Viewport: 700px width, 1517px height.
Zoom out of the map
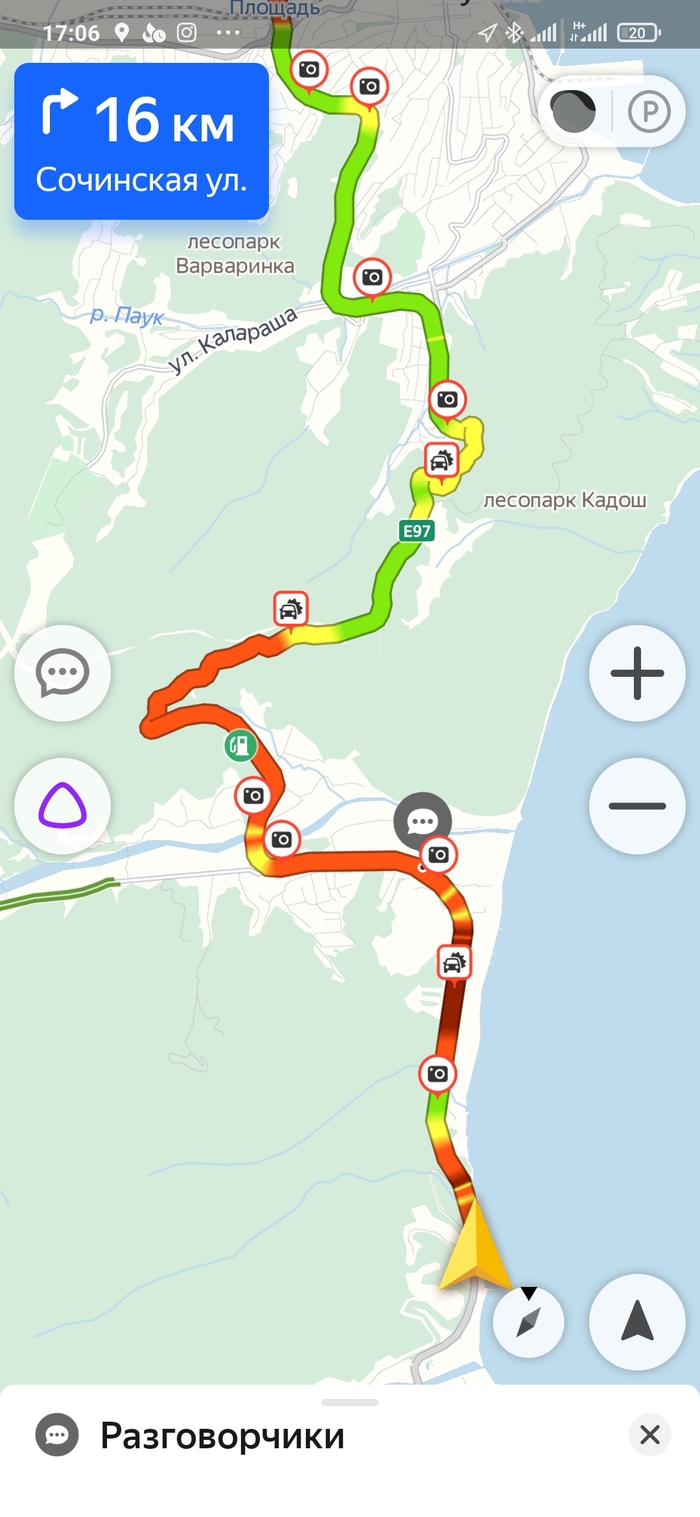(x=637, y=806)
